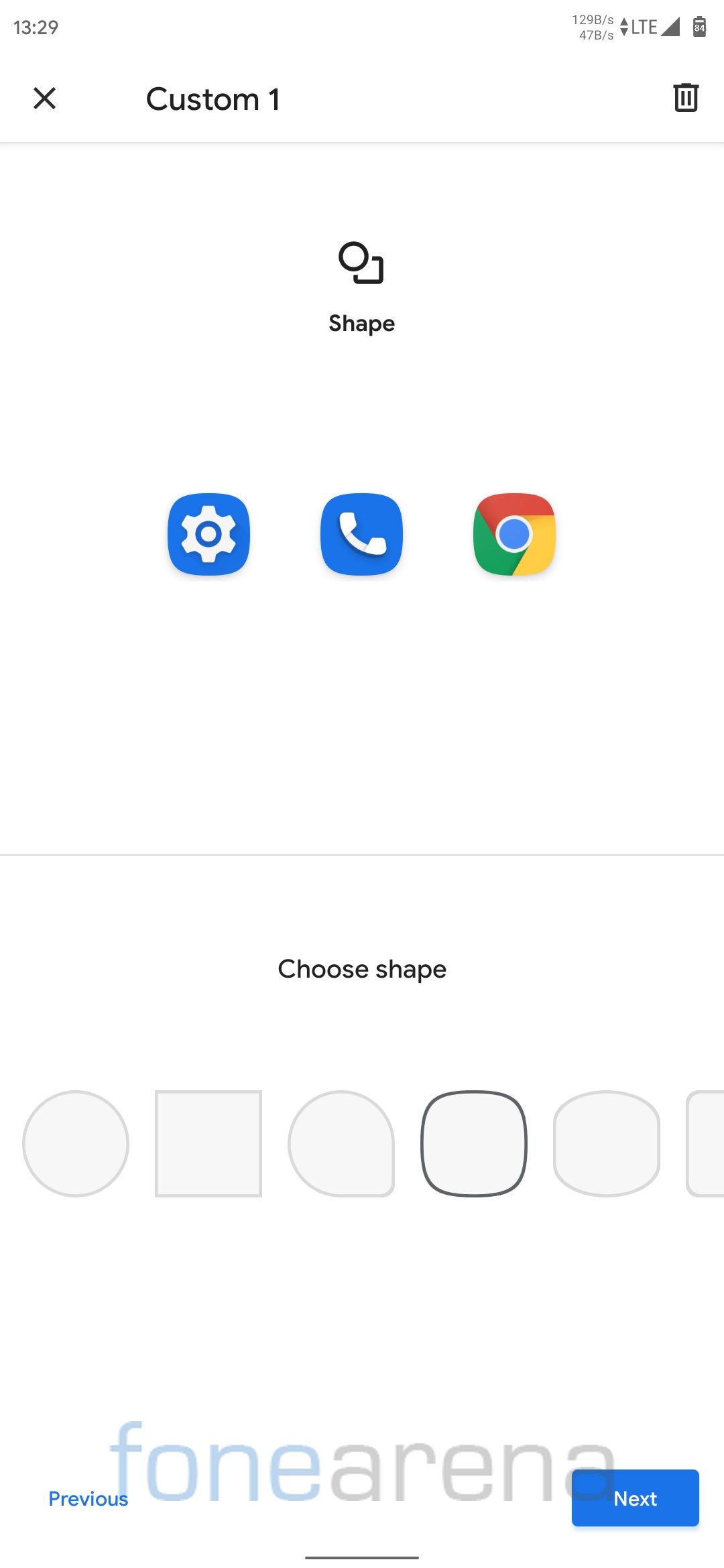Select the circle icon shape
Screen dimensions: 724x1568
pos(76,1143)
